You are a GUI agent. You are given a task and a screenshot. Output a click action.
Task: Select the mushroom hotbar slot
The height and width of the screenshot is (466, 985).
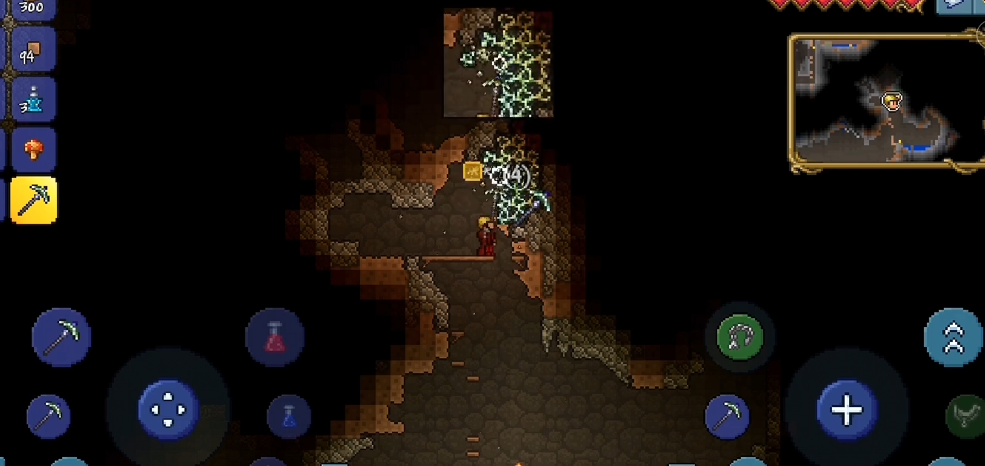(x=34, y=150)
